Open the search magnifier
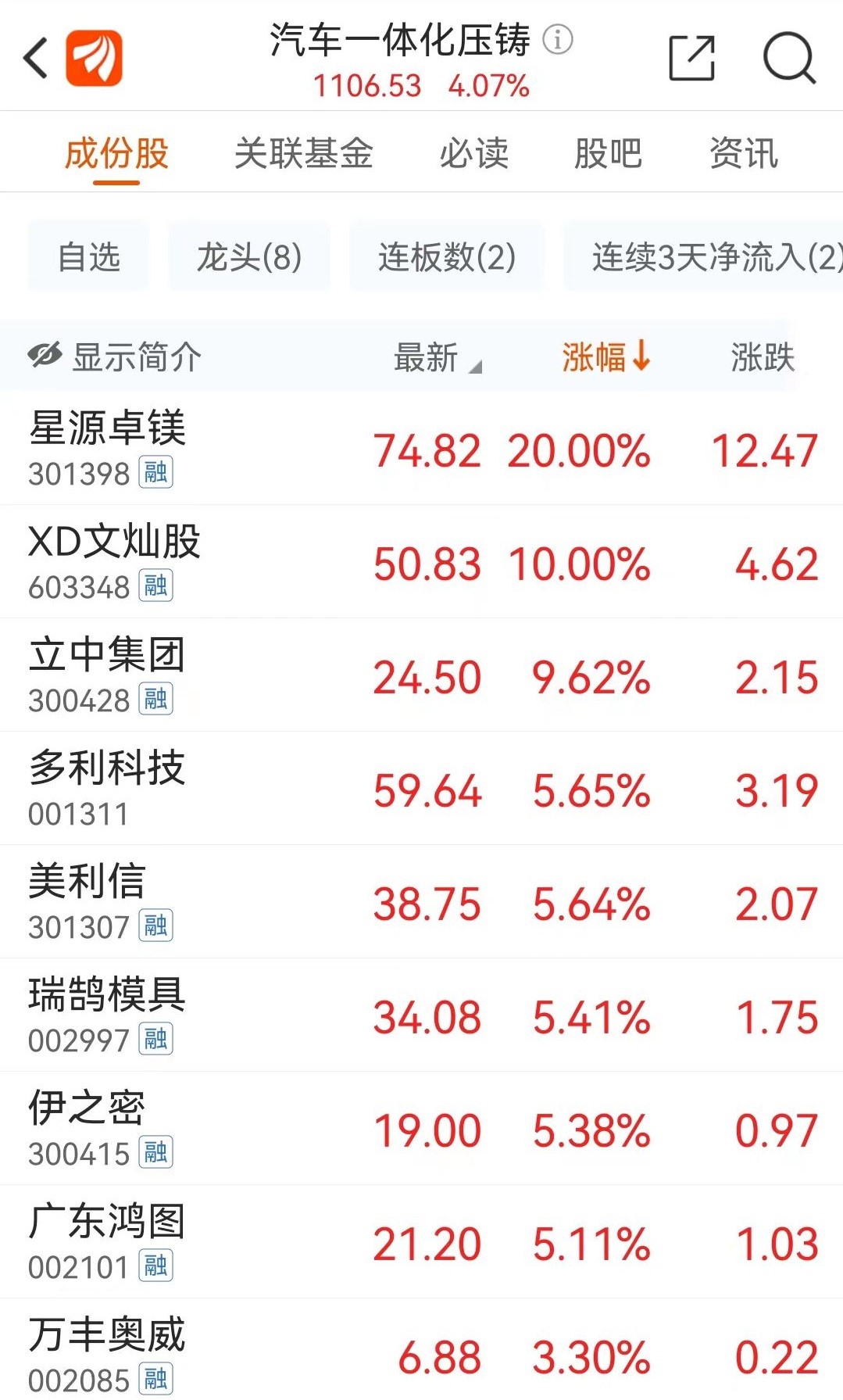 point(789,58)
